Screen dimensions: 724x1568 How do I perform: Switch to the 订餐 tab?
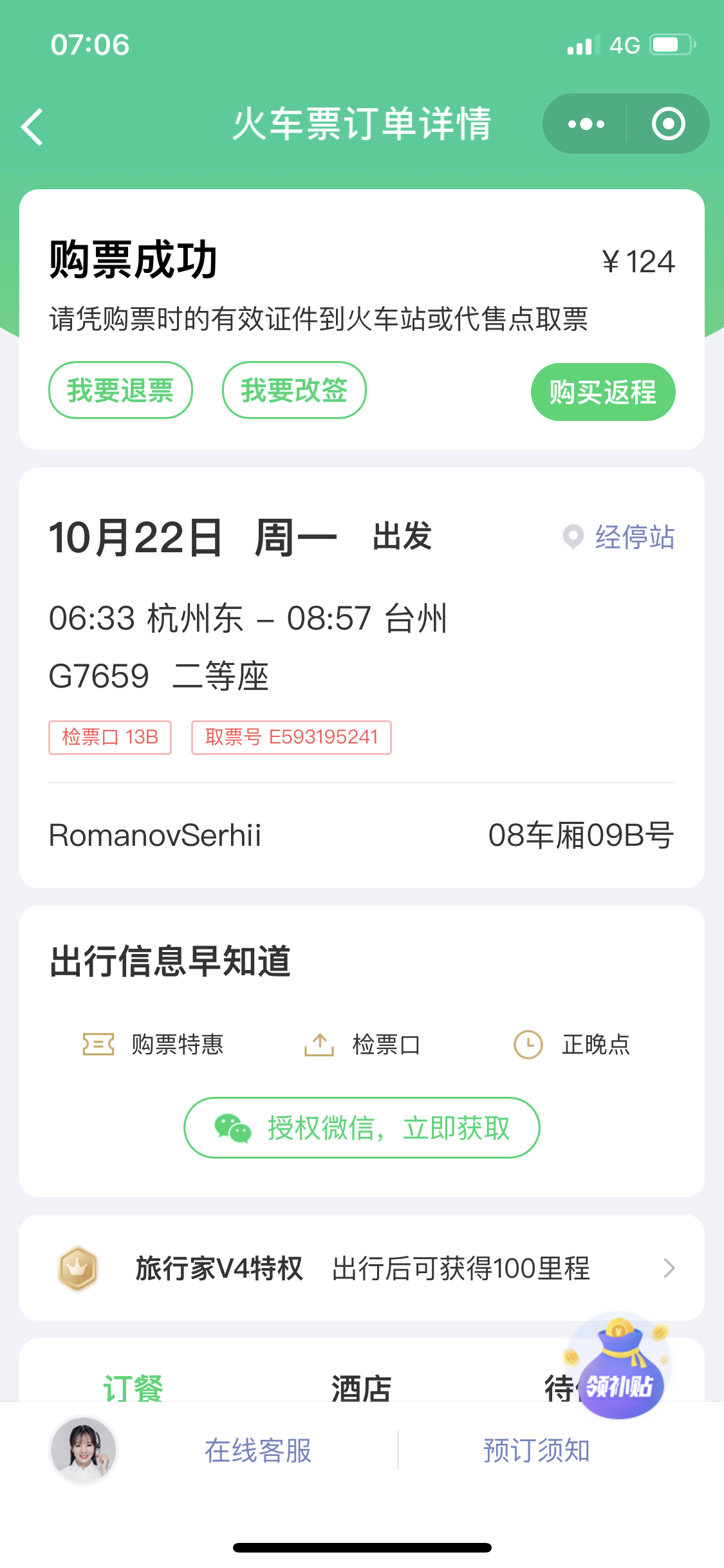coord(133,1388)
